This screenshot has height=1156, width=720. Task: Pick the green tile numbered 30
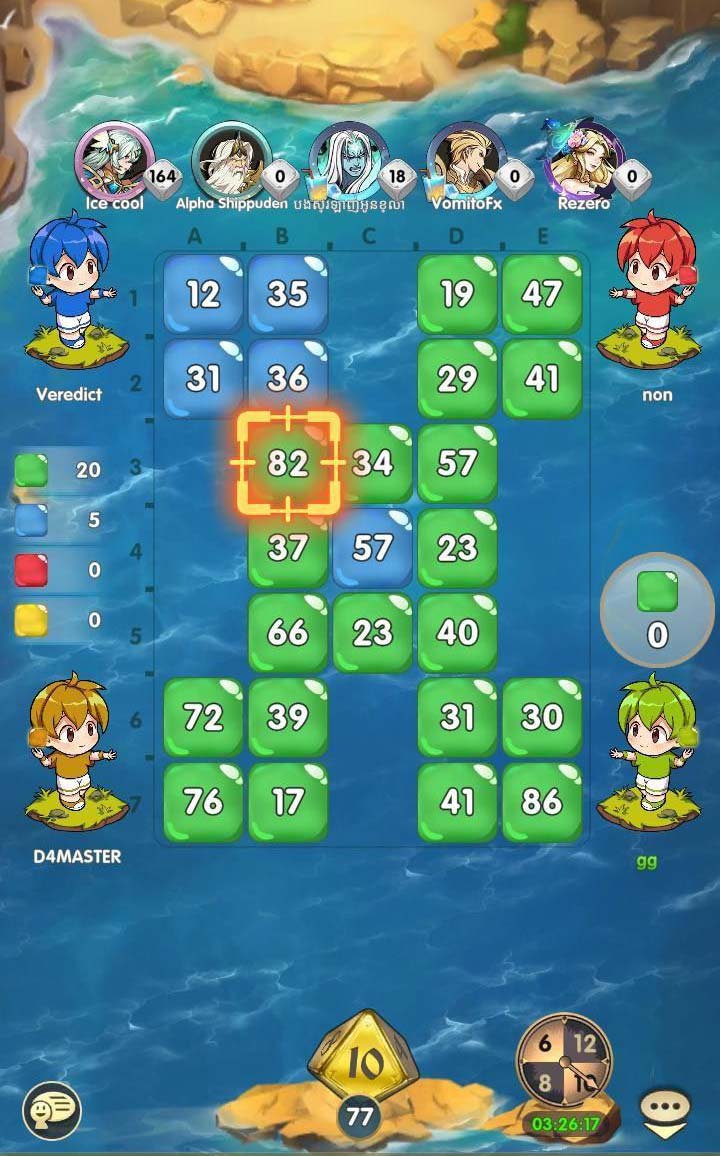pos(542,717)
